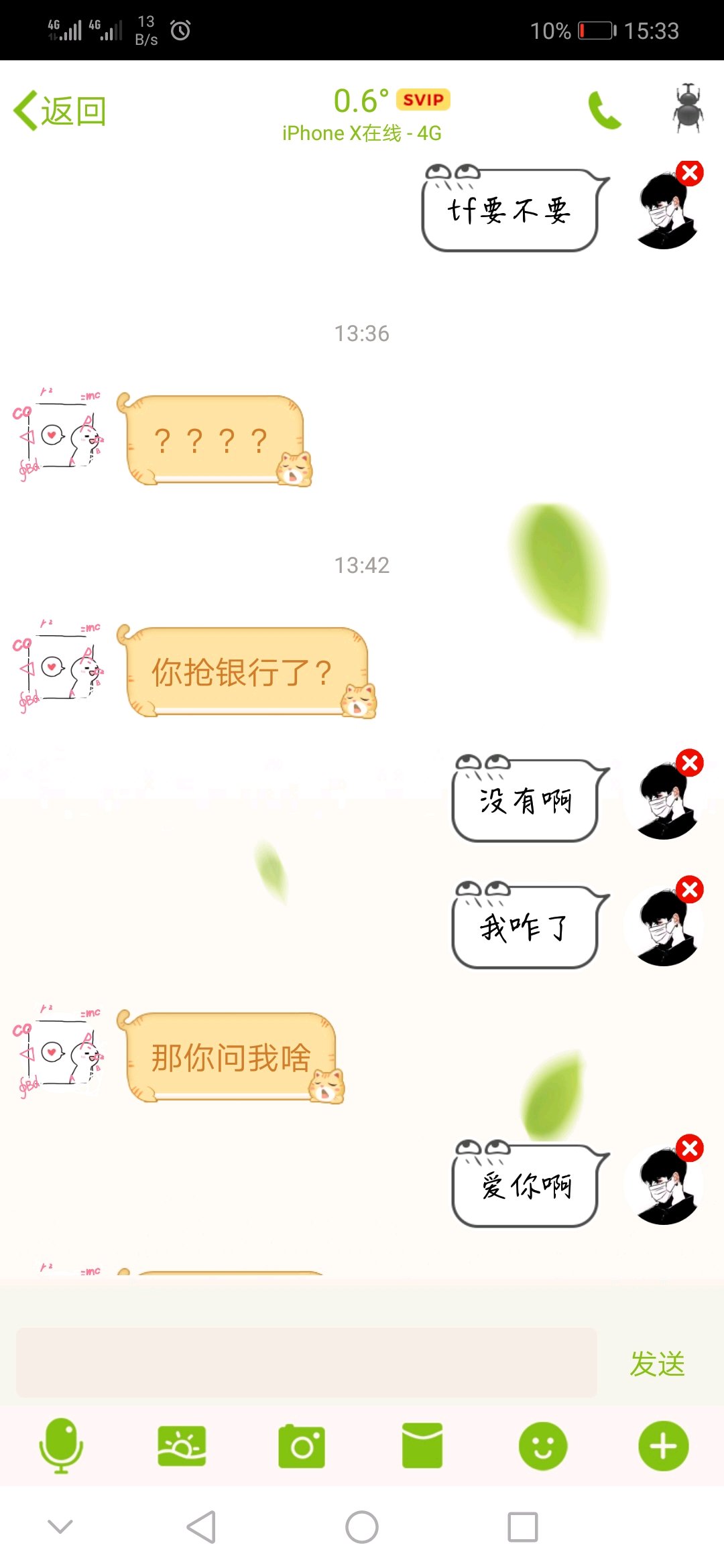Expand more options with the plus button
Viewport: 724px width, 1568px height.
point(663,1446)
